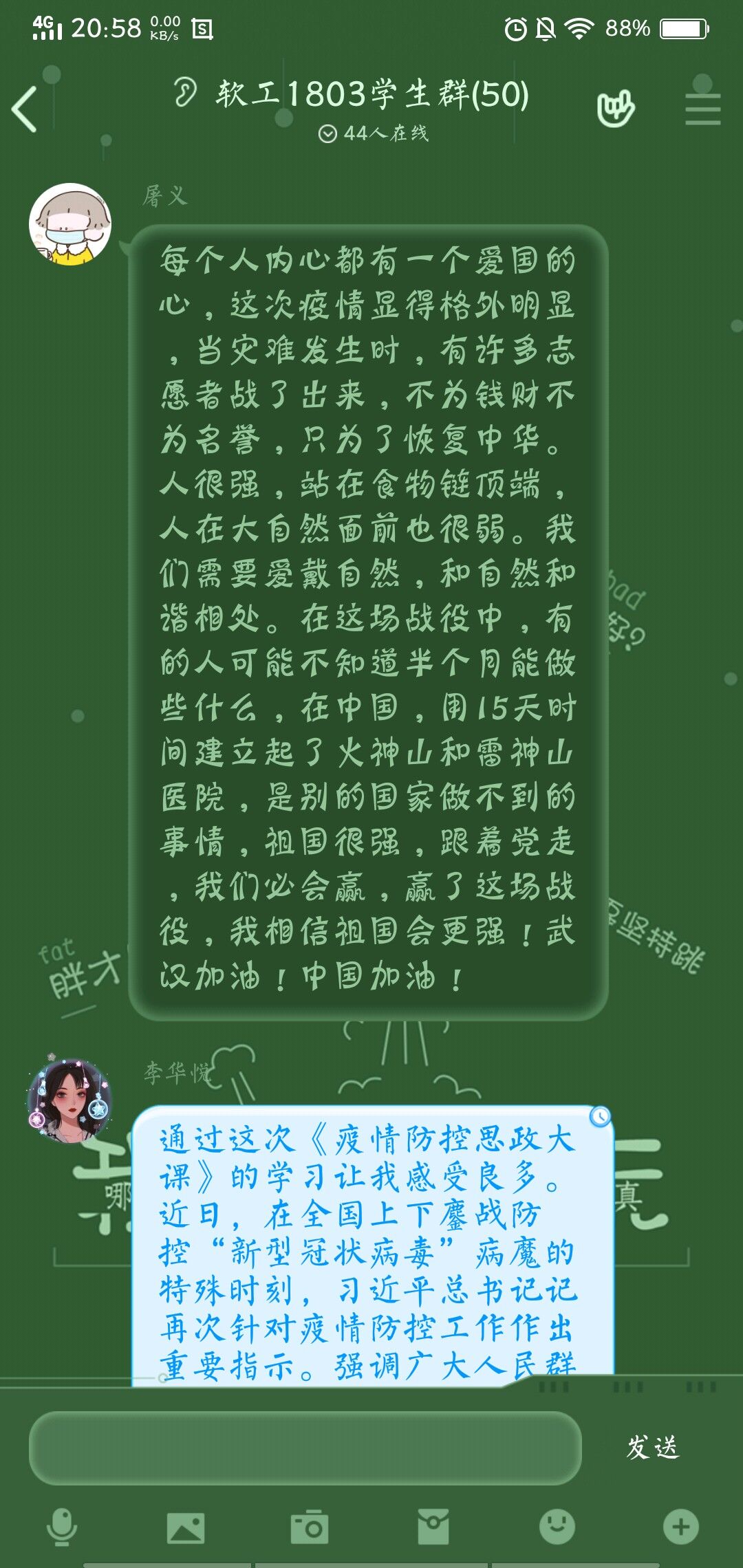Record a voice message with the microphone
This screenshot has height=1568, width=743.
62,1527
